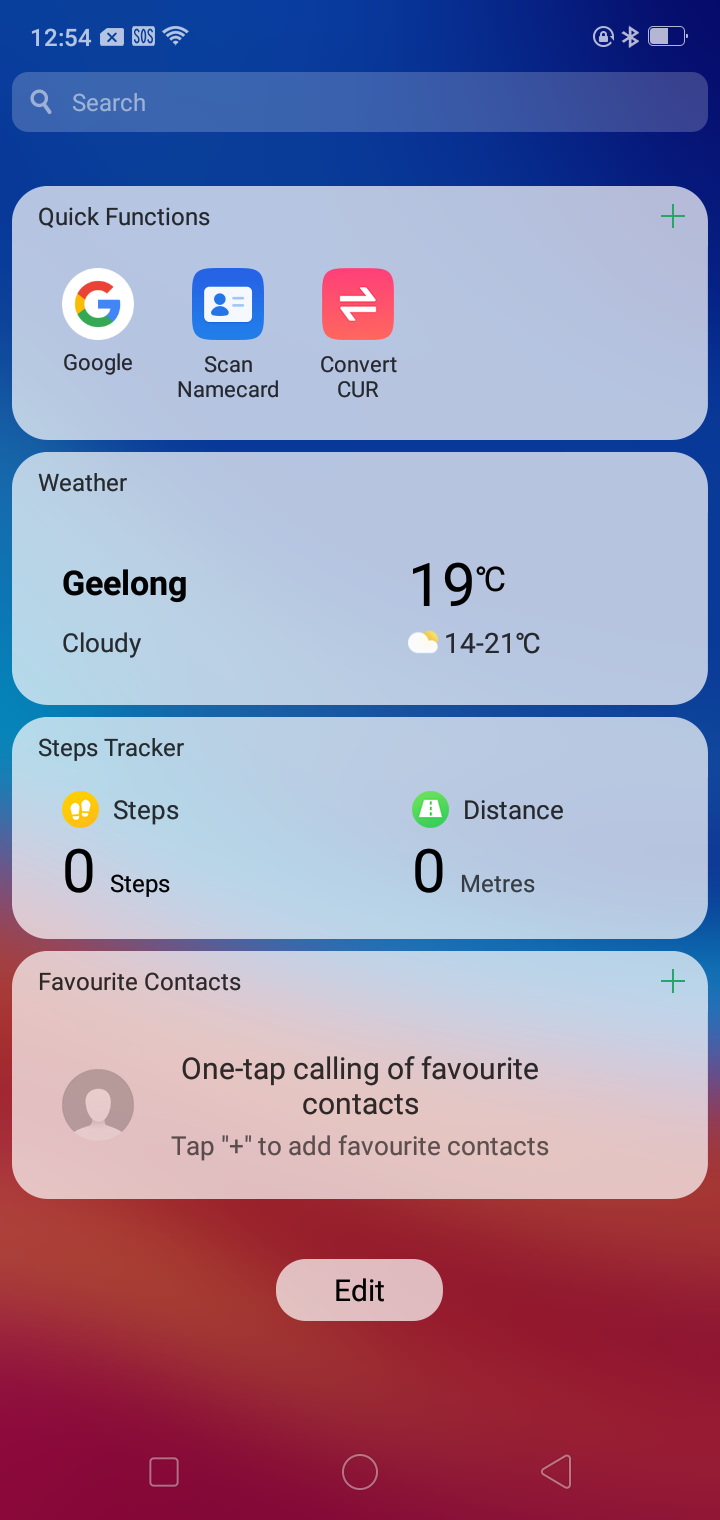Go to the home screen
The width and height of the screenshot is (720, 1520).
(x=360, y=1472)
